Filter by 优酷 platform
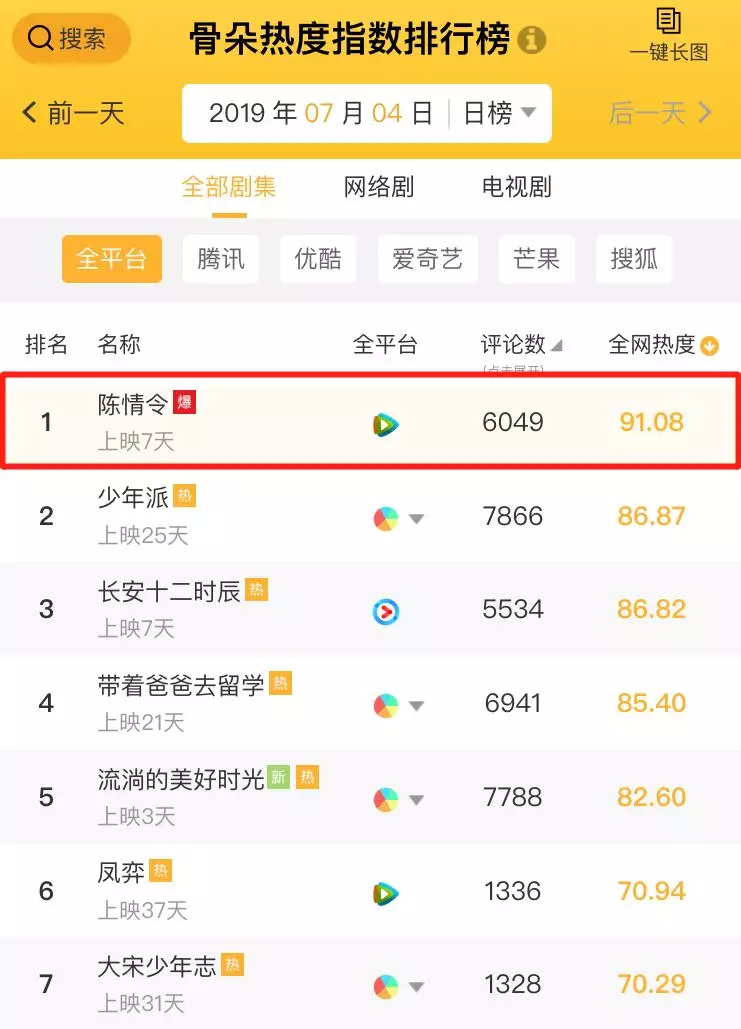741x1029 pixels. point(318,259)
